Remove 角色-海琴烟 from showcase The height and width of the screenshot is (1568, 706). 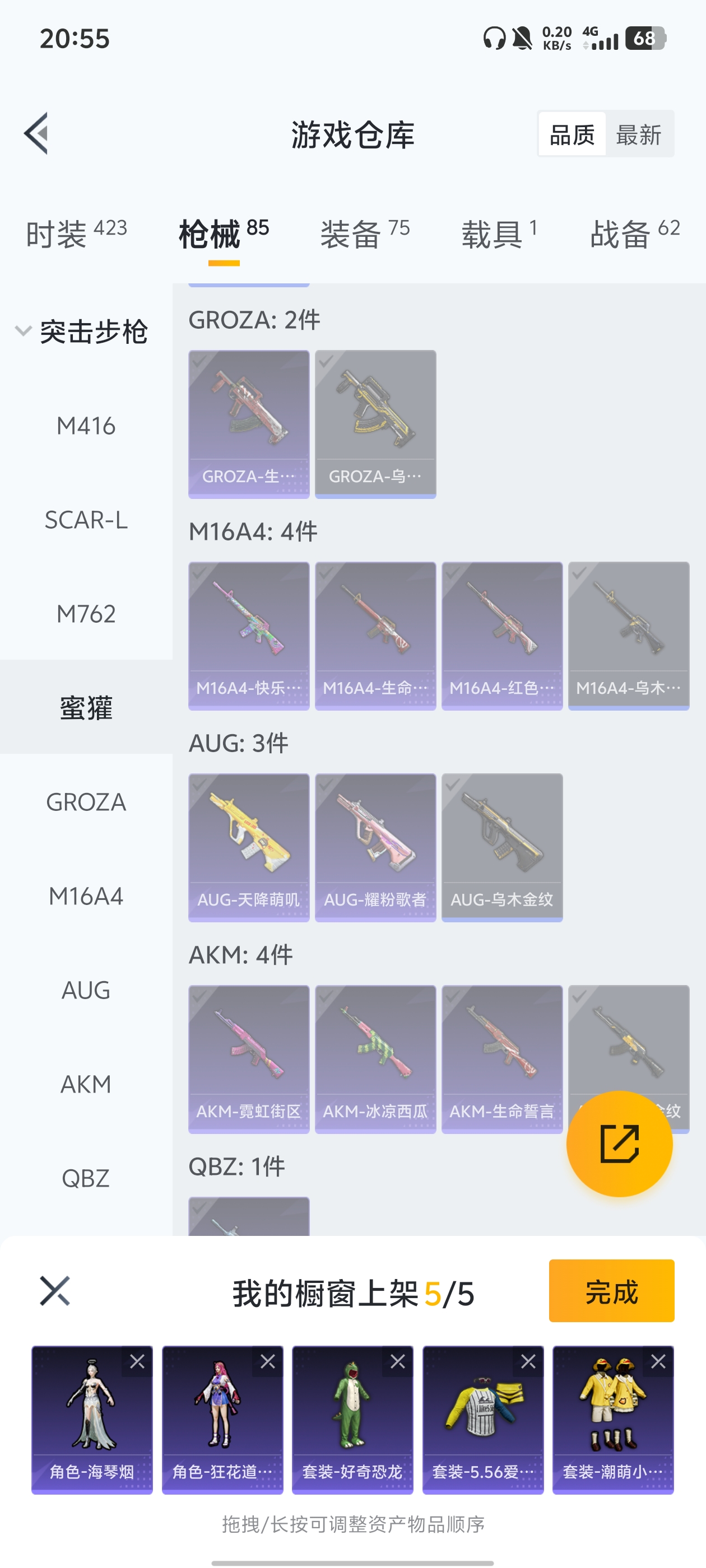[x=137, y=1362]
